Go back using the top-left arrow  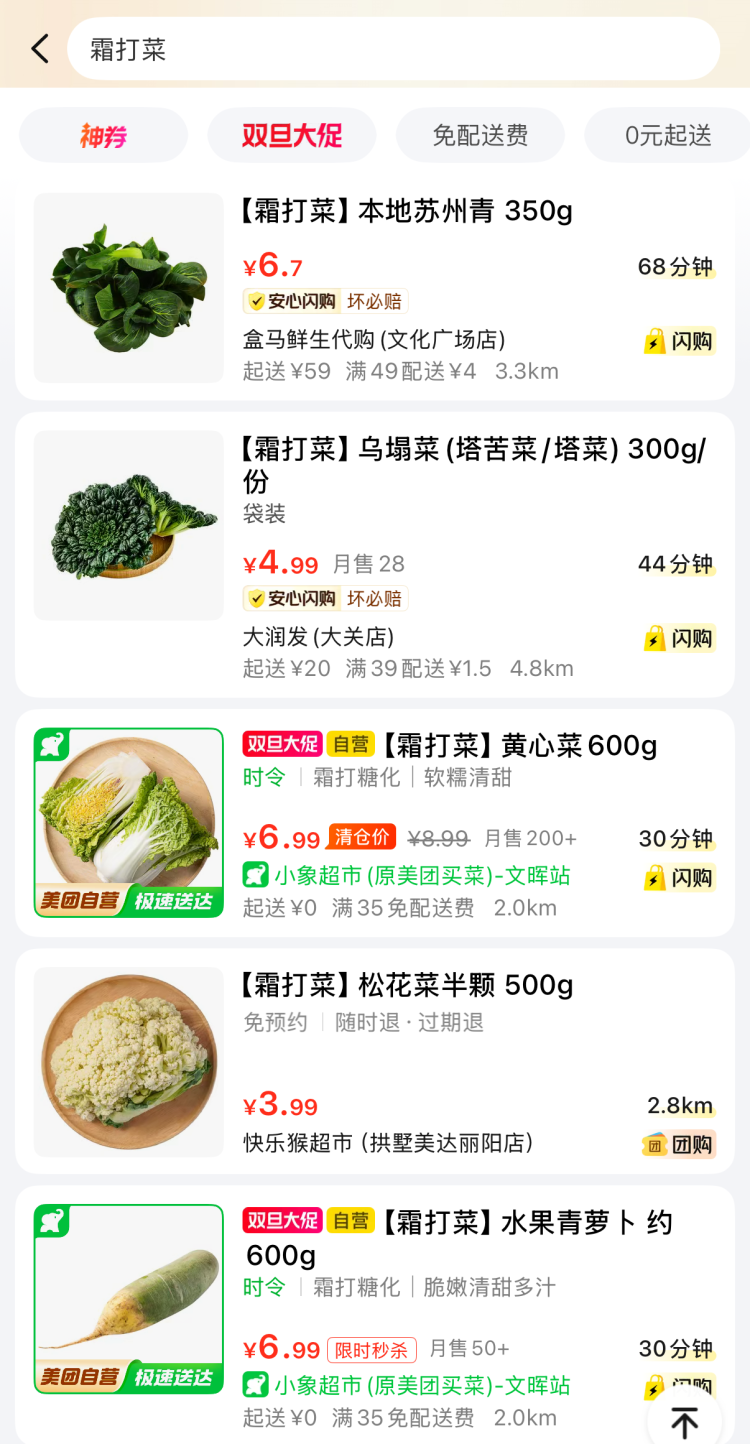click(40, 49)
